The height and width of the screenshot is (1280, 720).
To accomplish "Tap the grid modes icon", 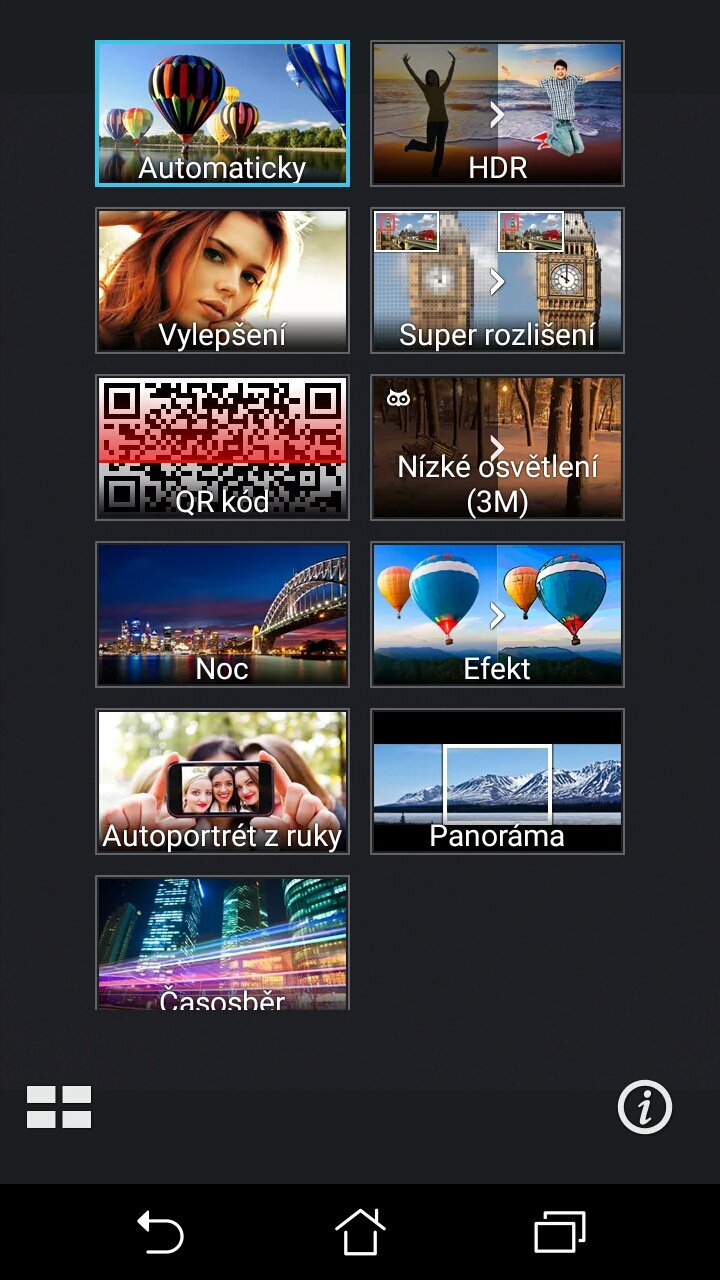I will (x=59, y=1107).
